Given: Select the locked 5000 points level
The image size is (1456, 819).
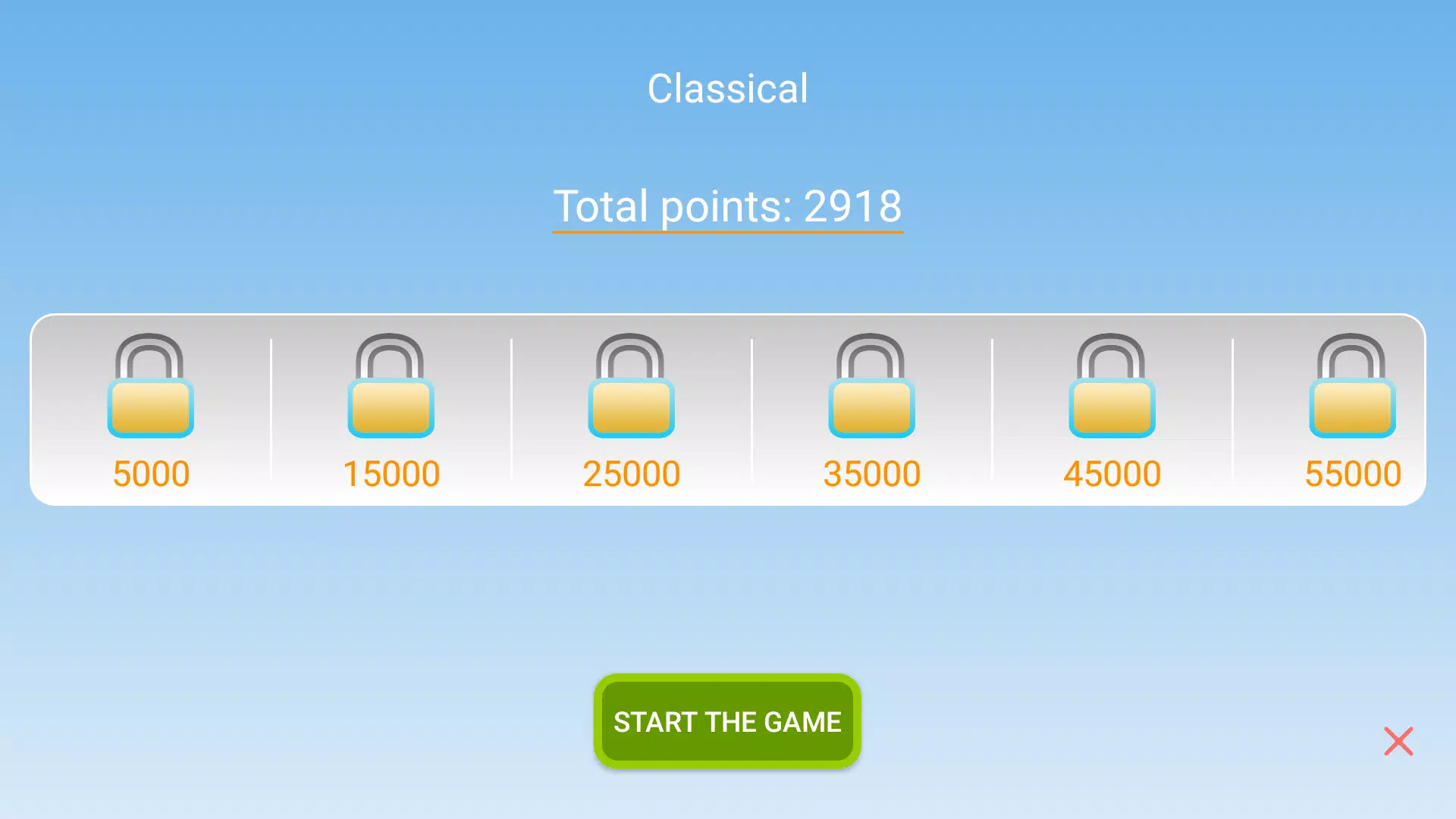Looking at the screenshot, I should pyautogui.click(x=150, y=409).
